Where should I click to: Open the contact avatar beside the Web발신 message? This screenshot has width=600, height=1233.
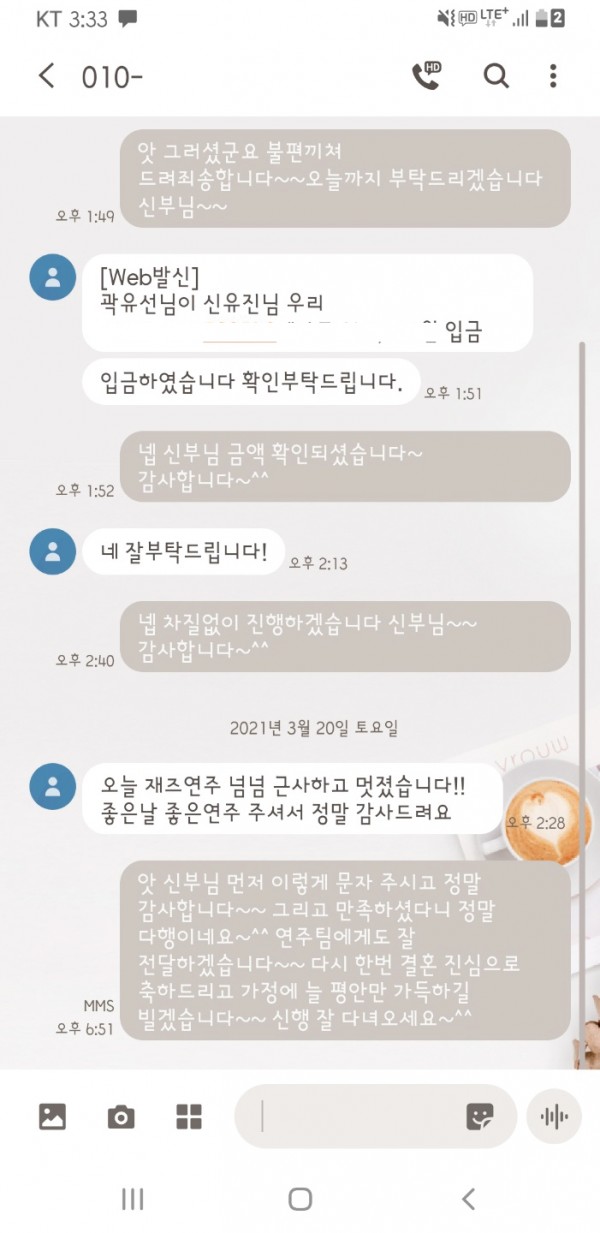pos(52,277)
